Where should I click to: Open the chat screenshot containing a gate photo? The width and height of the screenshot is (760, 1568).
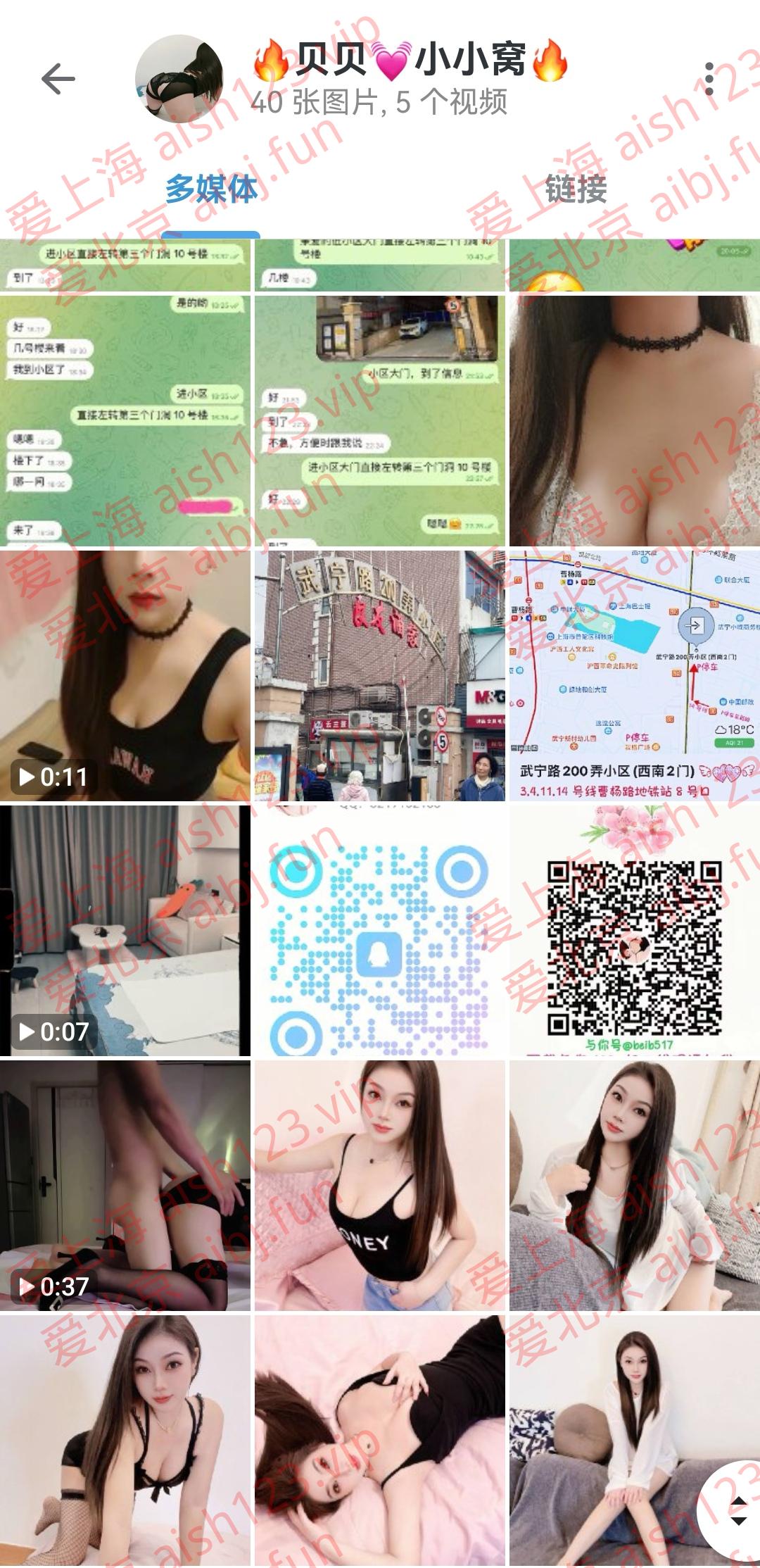[x=380, y=421]
